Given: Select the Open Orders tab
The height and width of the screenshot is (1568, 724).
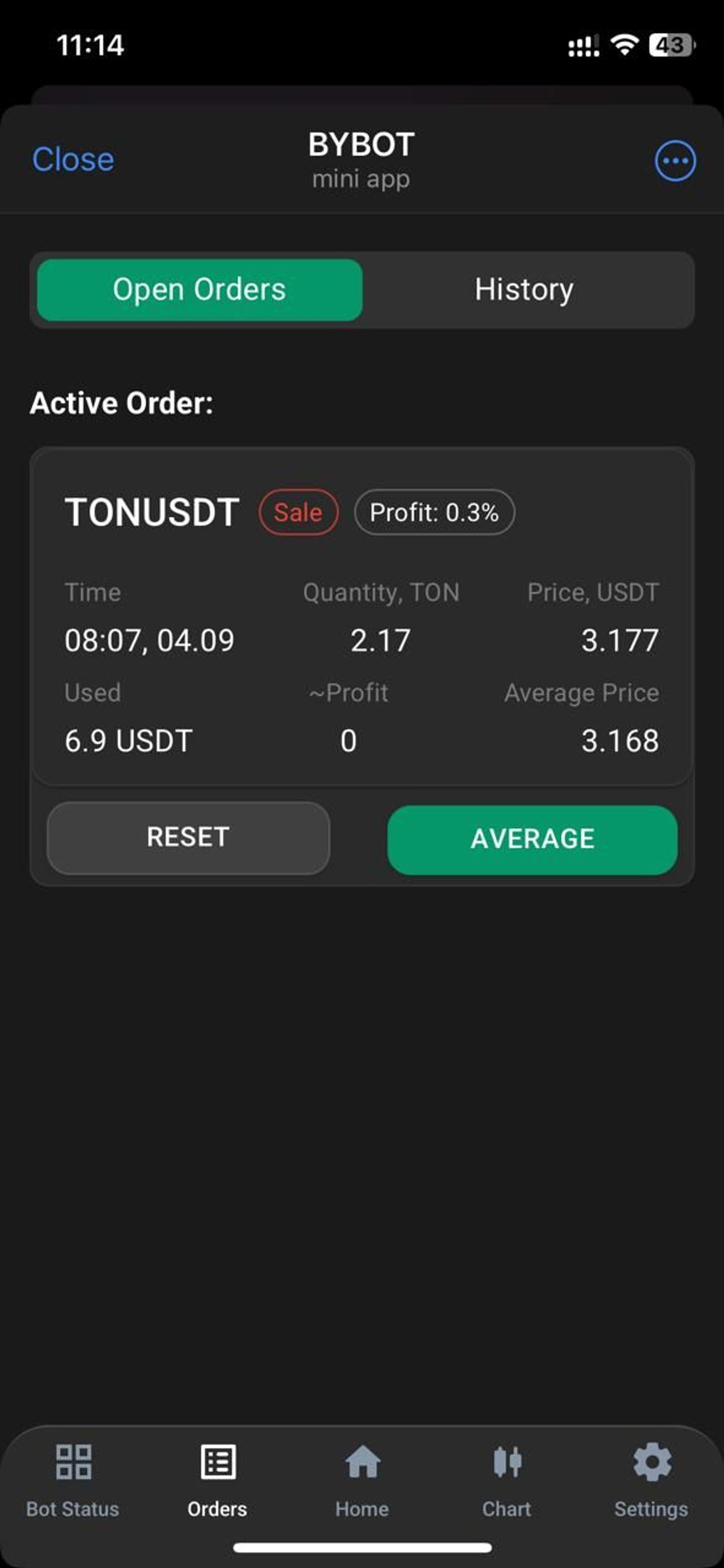Looking at the screenshot, I should tap(200, 290).
